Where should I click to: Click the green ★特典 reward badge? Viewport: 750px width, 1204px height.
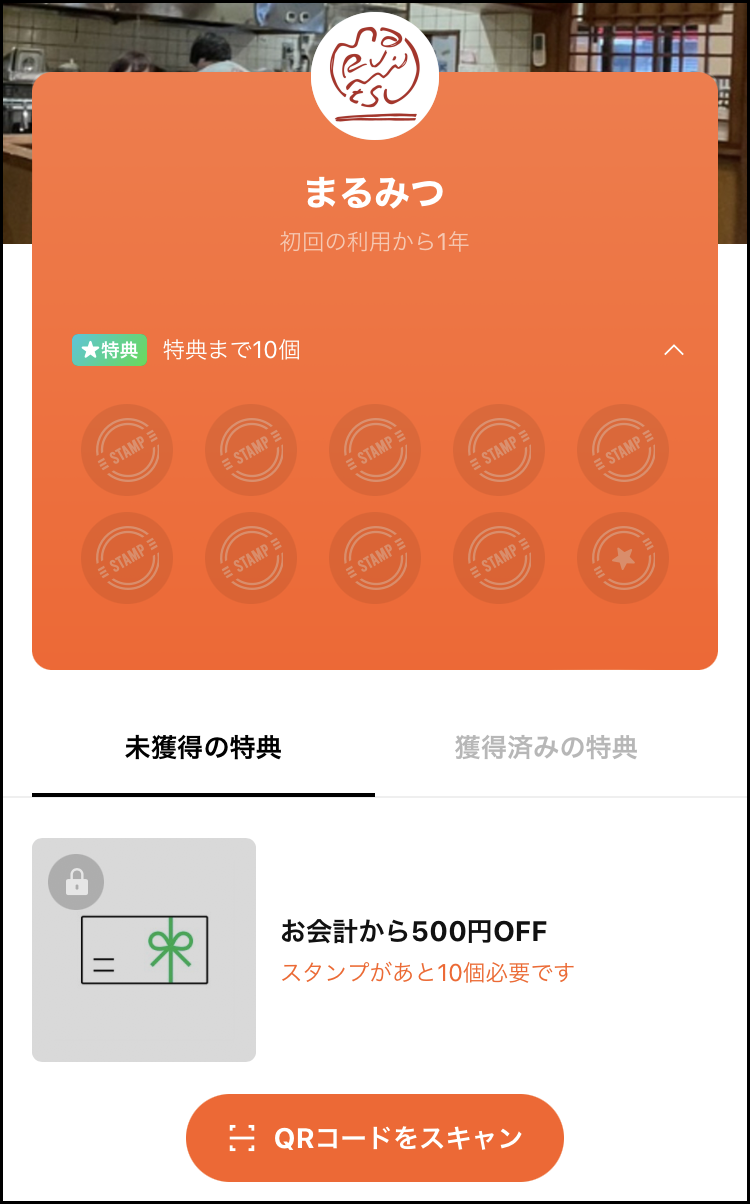tap(109, 350)
